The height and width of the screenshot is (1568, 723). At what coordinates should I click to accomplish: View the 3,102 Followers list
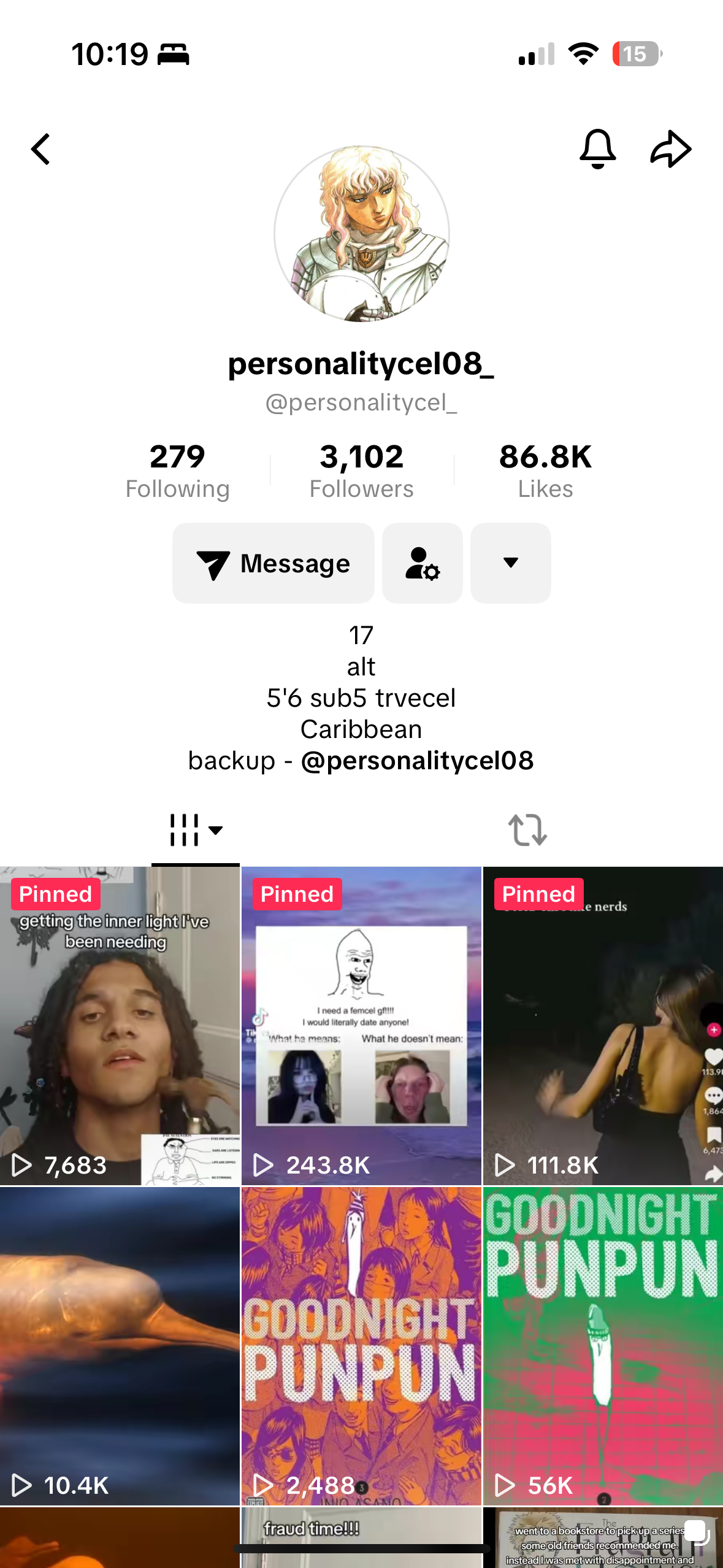(x=361, y=471)
